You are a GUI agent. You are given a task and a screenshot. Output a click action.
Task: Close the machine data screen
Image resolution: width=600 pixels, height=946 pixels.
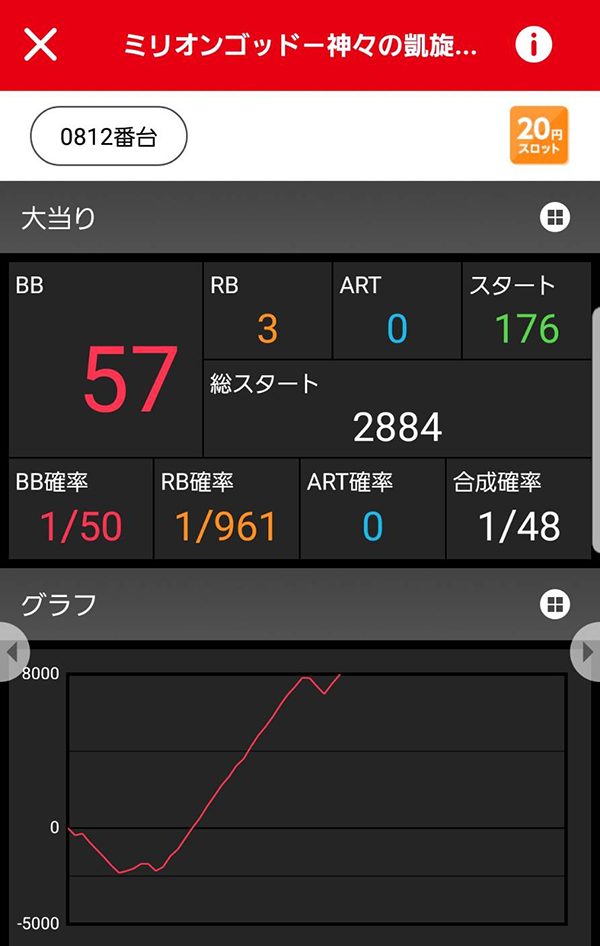41,45
